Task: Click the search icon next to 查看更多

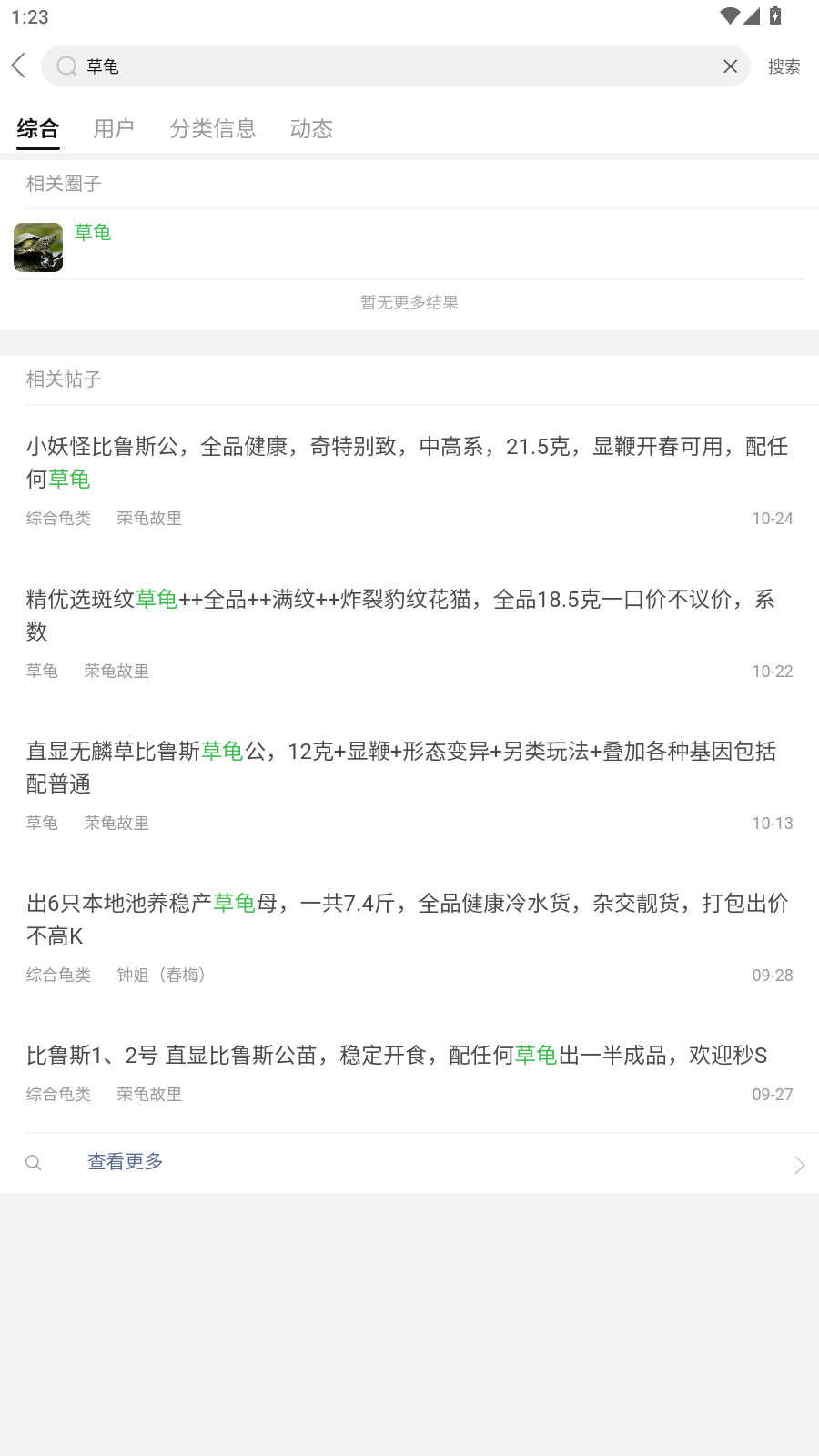Action: (34, 1162)
